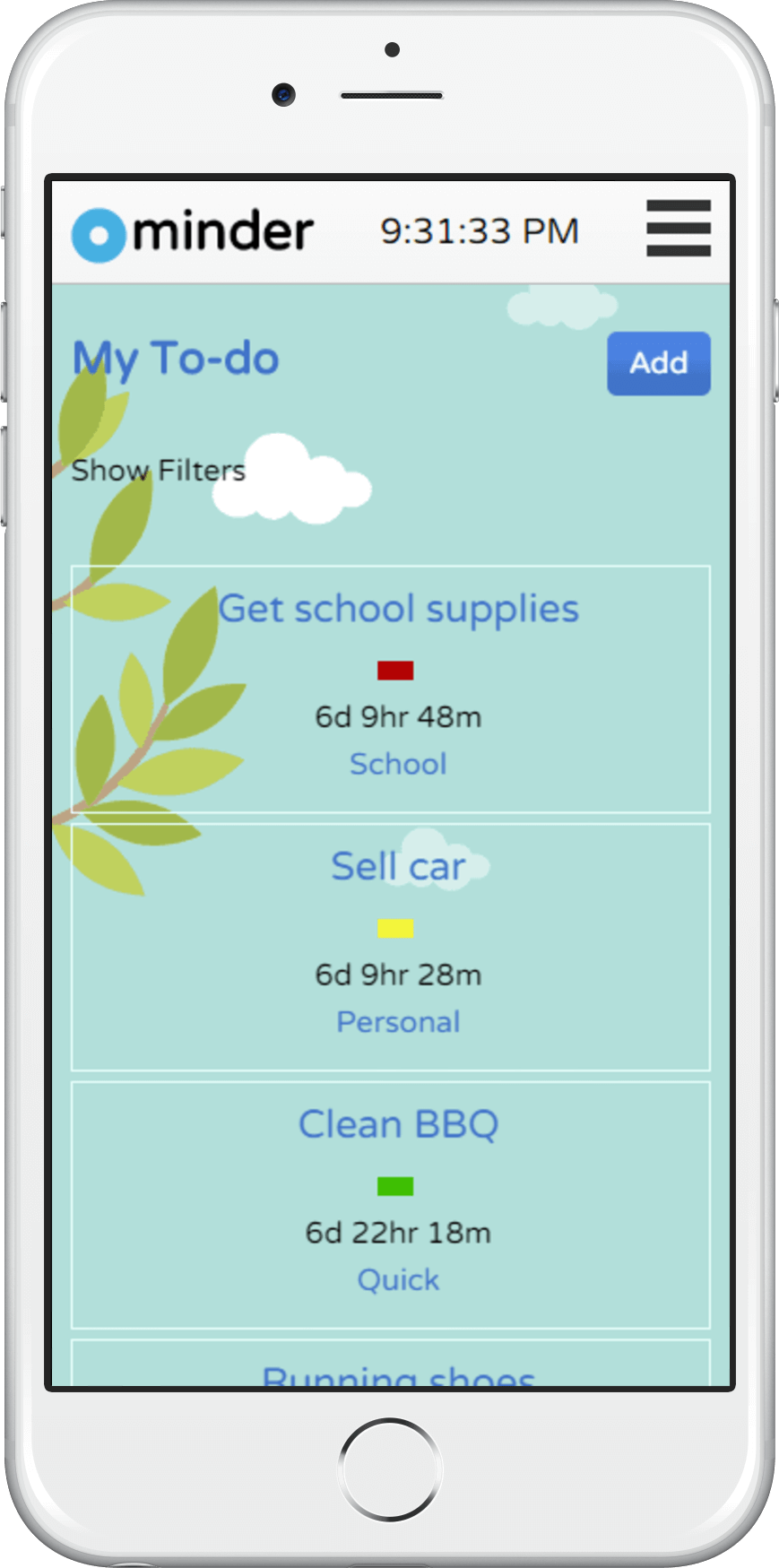Open the hamburger menu
The width and height of the screenshot is (779, 1568).
click(x=679, y=229)
